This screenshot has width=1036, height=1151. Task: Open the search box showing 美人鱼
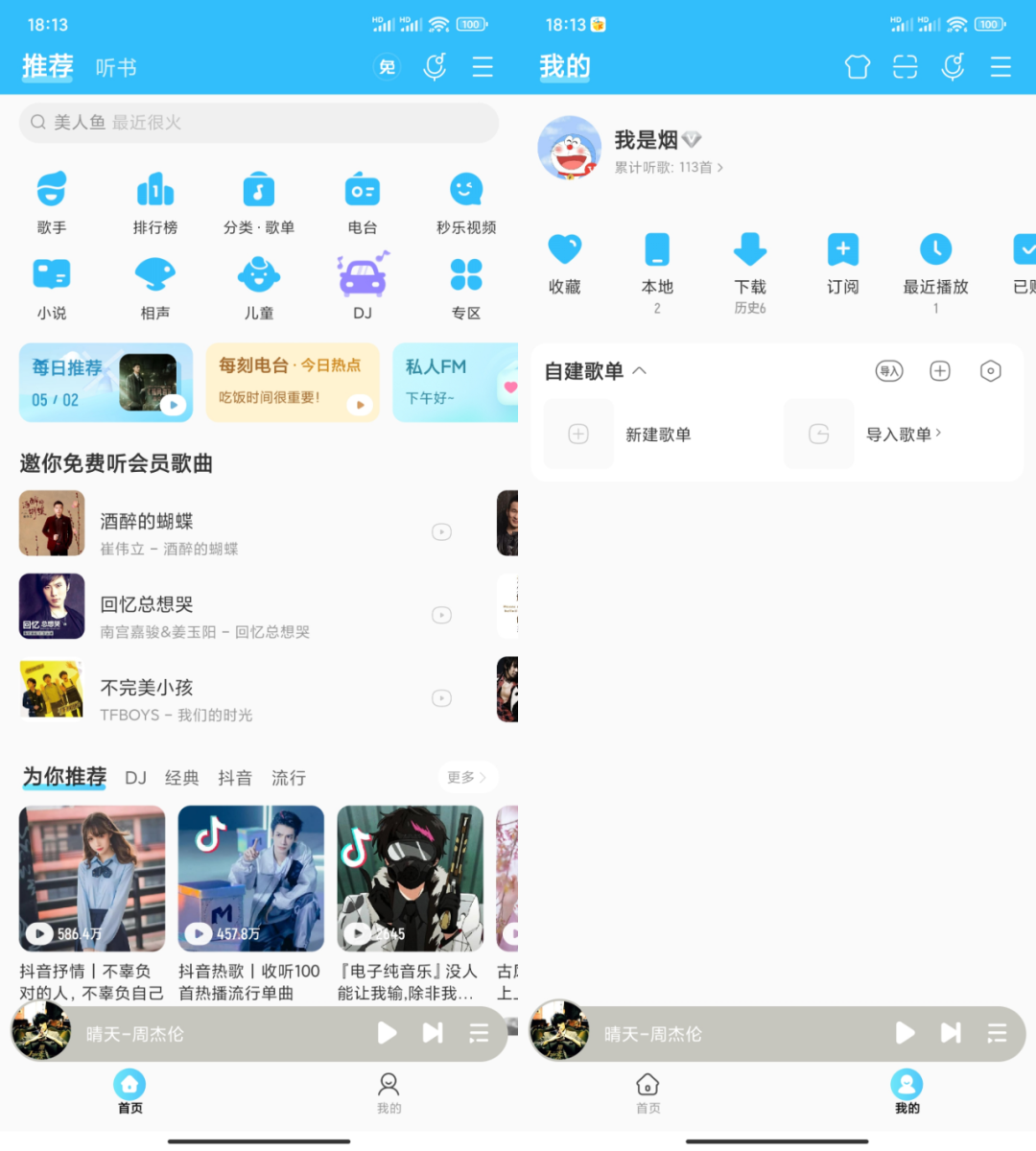259,123
